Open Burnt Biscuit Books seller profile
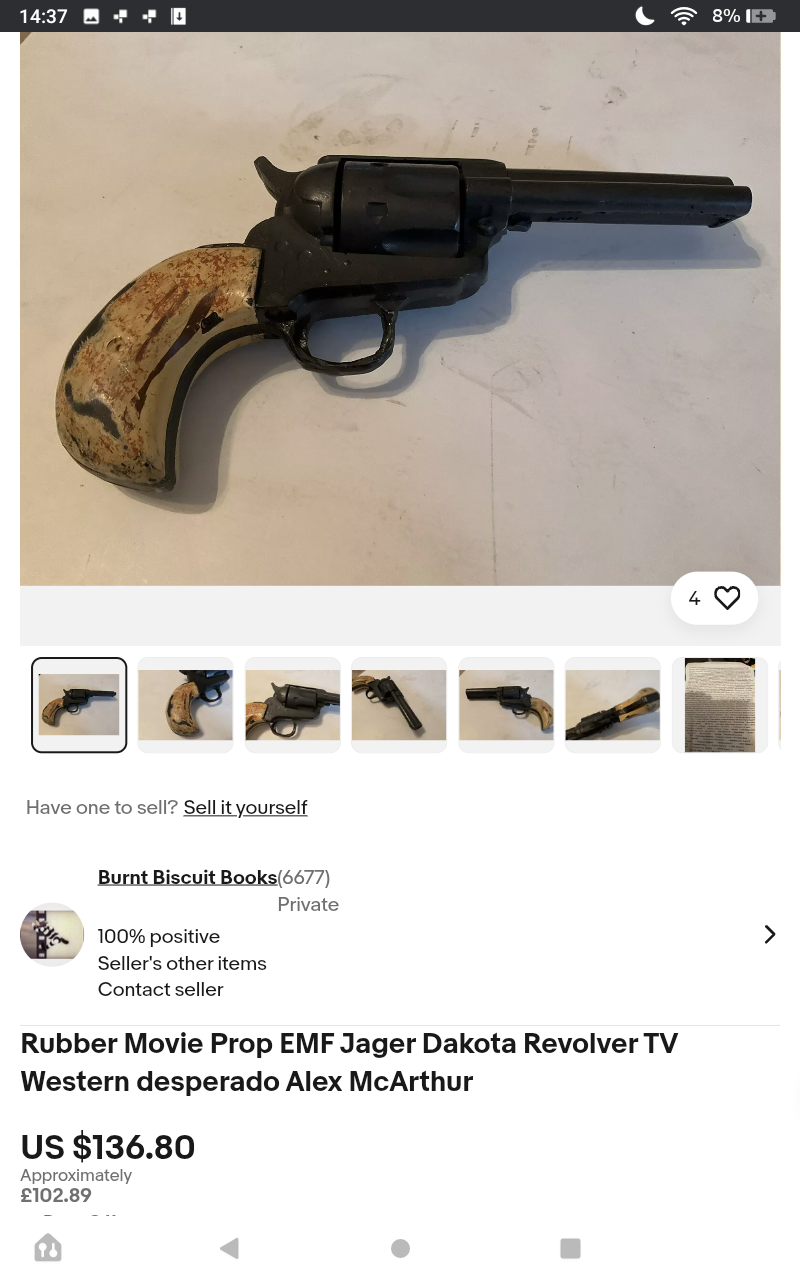This screenshot has width=800, height=1280. coord(187,877)
